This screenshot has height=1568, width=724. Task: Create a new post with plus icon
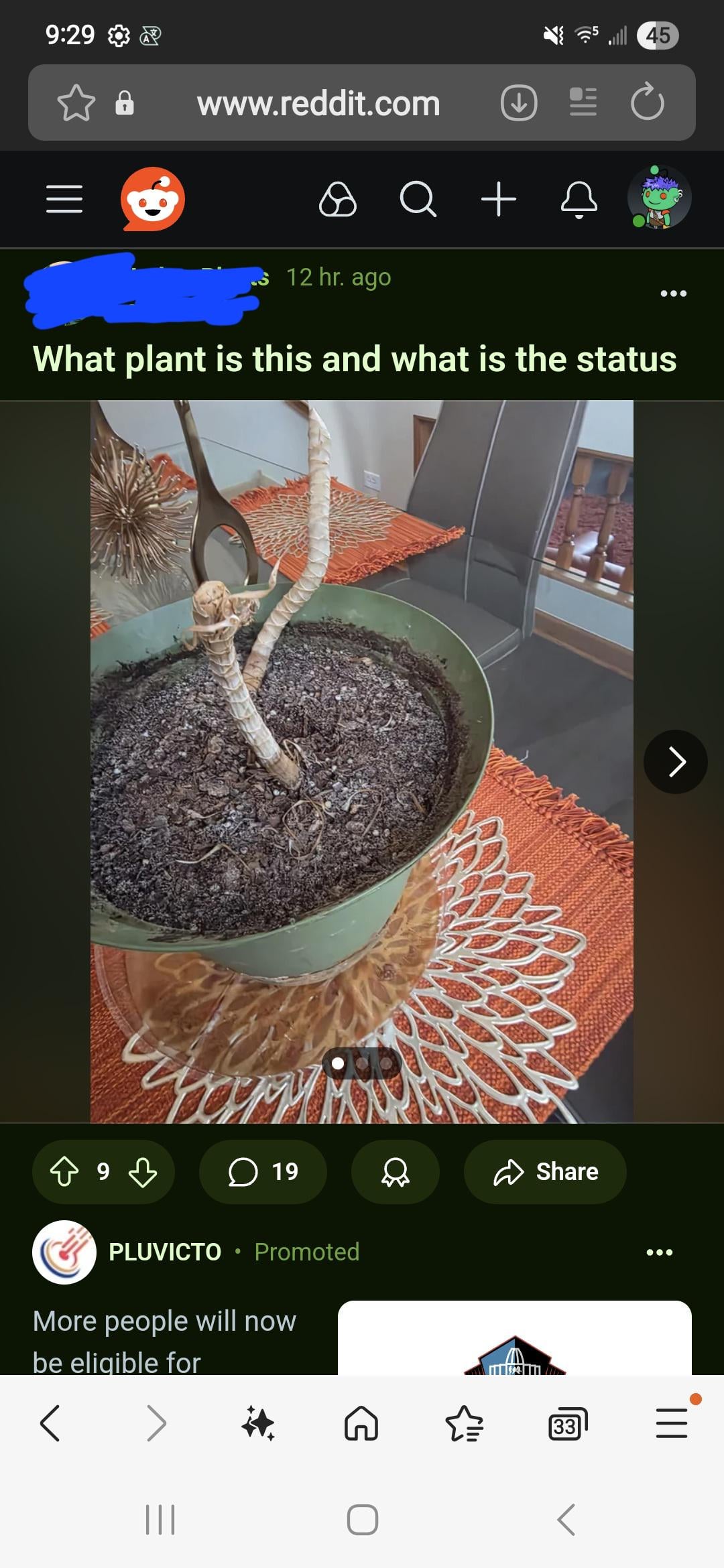(499, 199)
